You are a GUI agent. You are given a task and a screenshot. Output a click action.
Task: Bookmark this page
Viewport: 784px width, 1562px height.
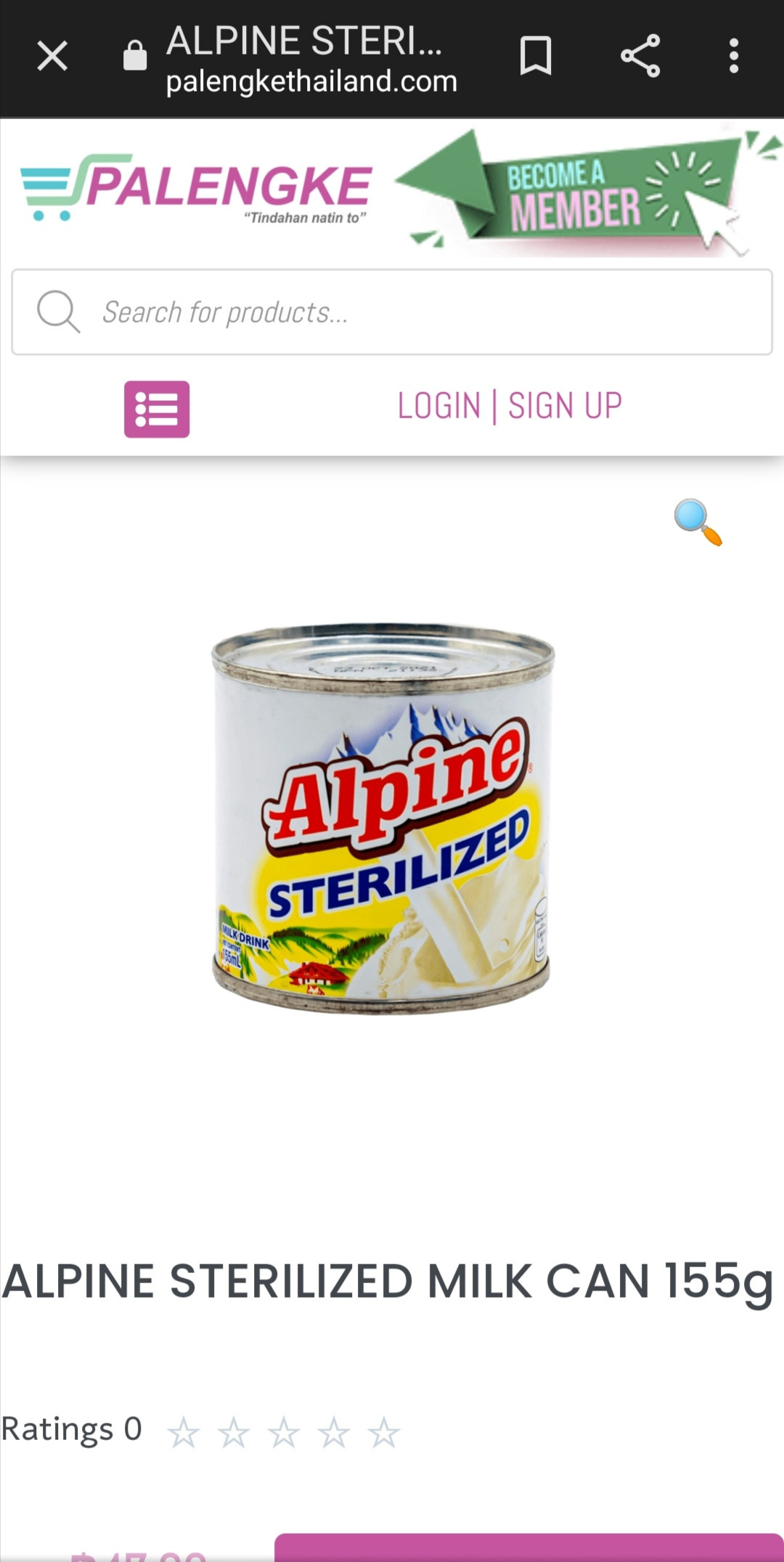point(536,56)
